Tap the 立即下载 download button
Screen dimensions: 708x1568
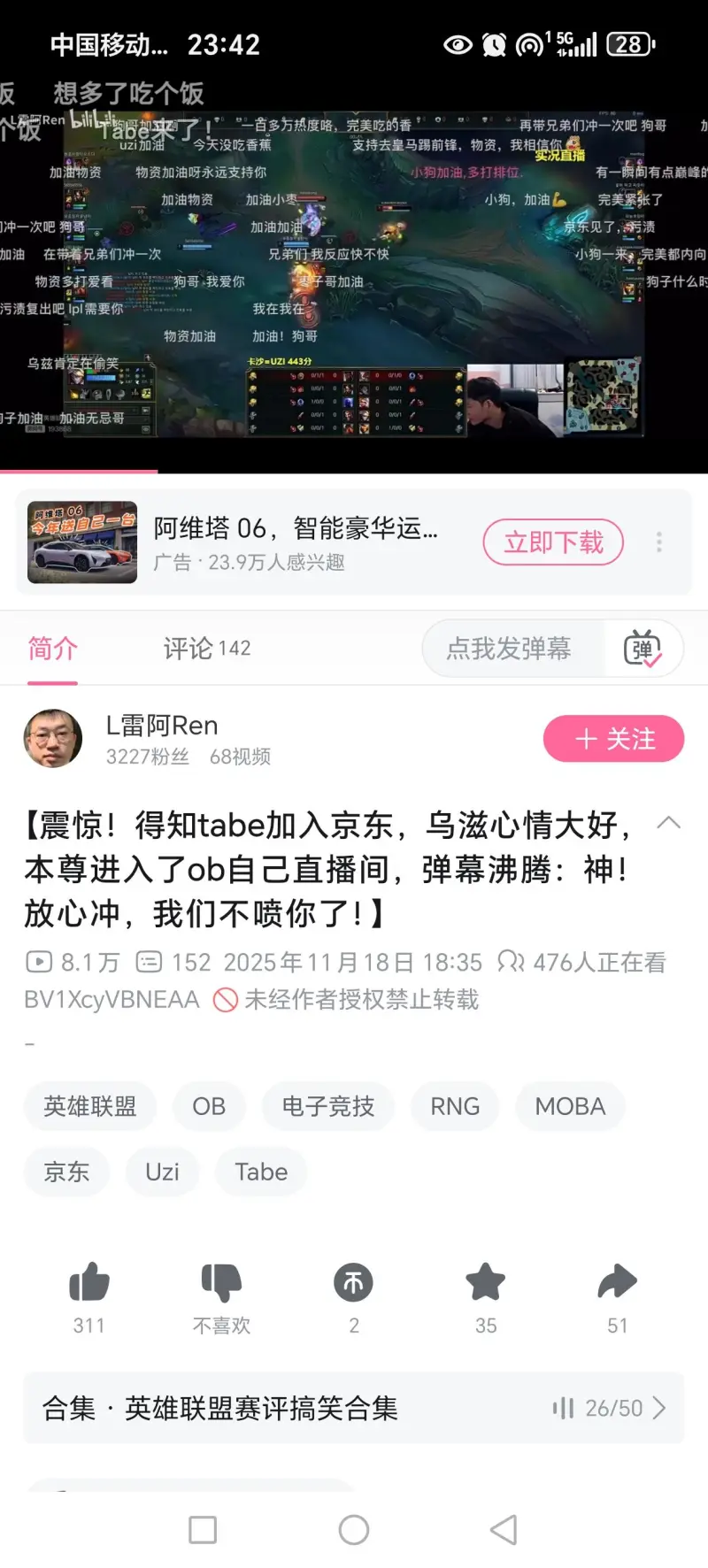tap(552, 542)
